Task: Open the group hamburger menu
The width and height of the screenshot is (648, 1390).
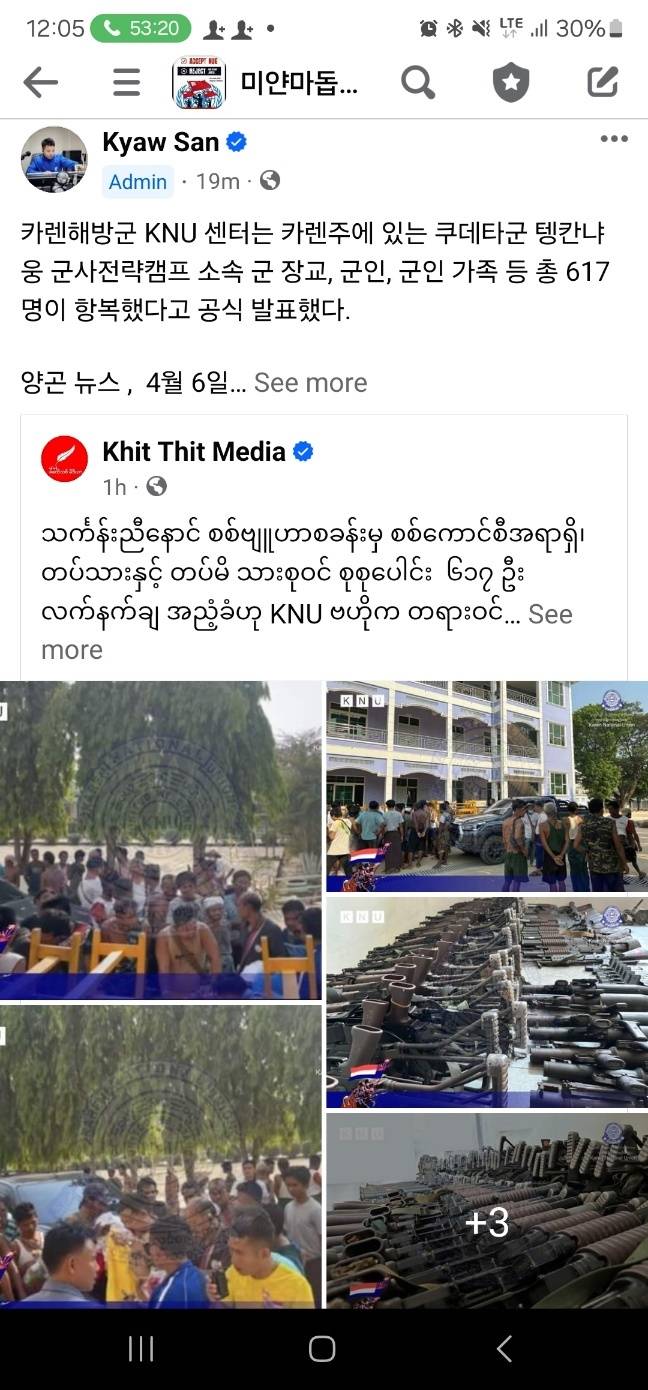Action: [x=126, y=83]
